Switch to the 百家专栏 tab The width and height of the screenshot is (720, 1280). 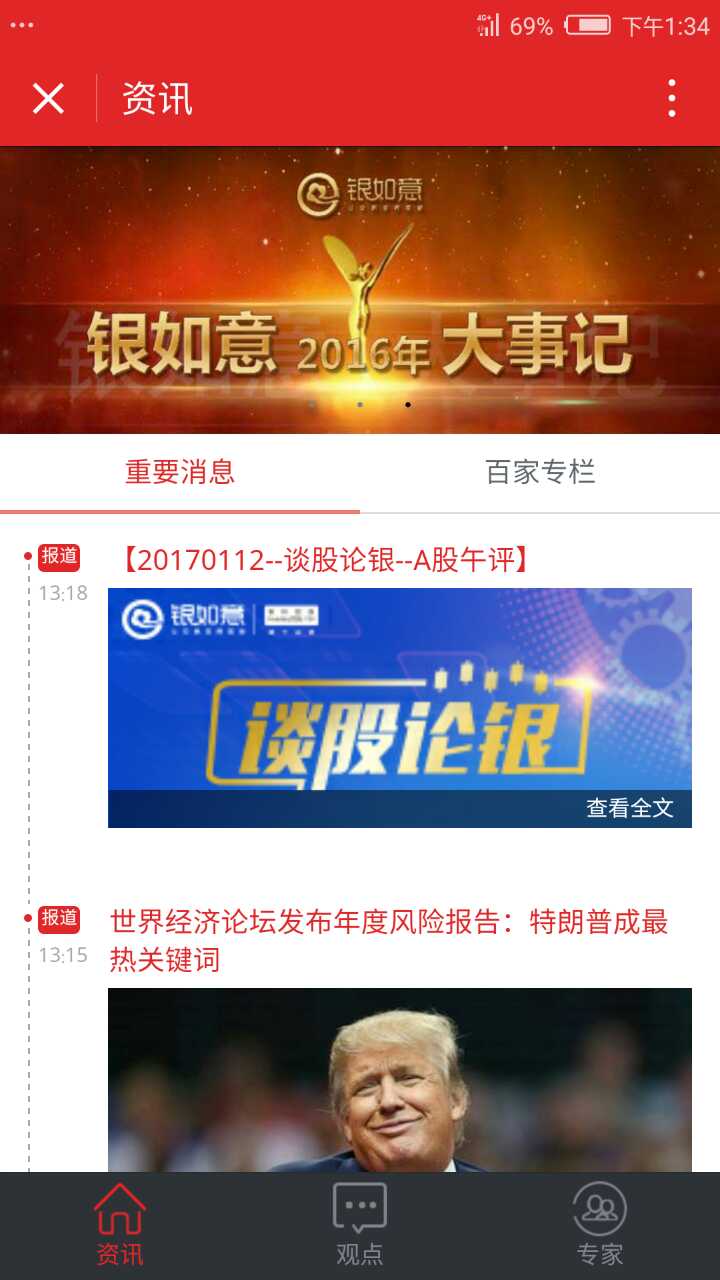click(540, 472)
